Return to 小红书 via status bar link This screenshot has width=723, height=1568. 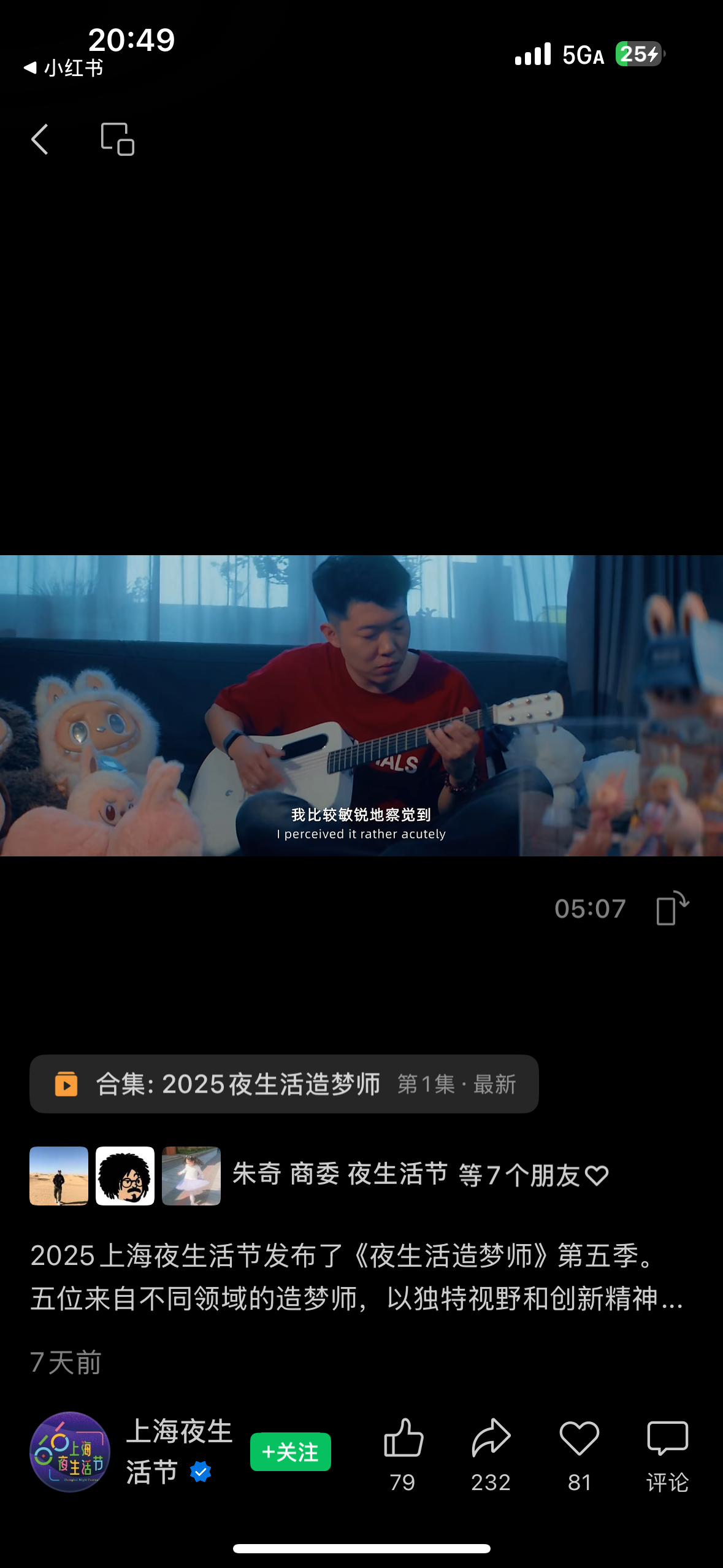63,67
